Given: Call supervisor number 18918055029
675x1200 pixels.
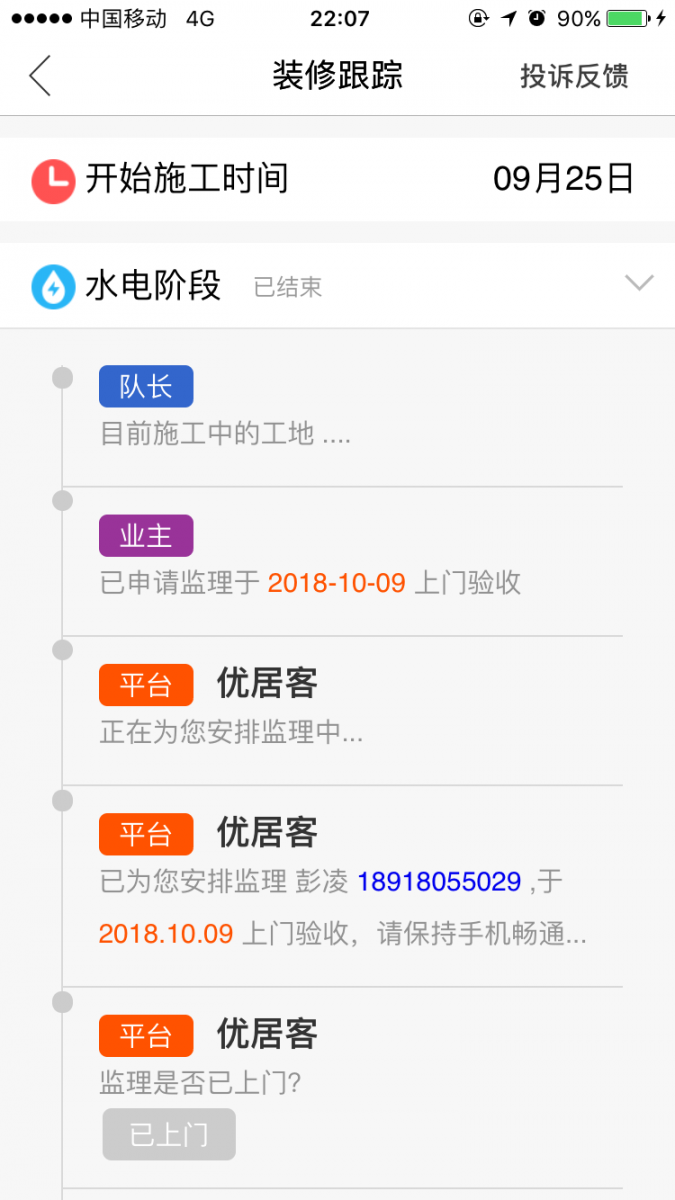Looking at the screenshot, I should 439,882.
